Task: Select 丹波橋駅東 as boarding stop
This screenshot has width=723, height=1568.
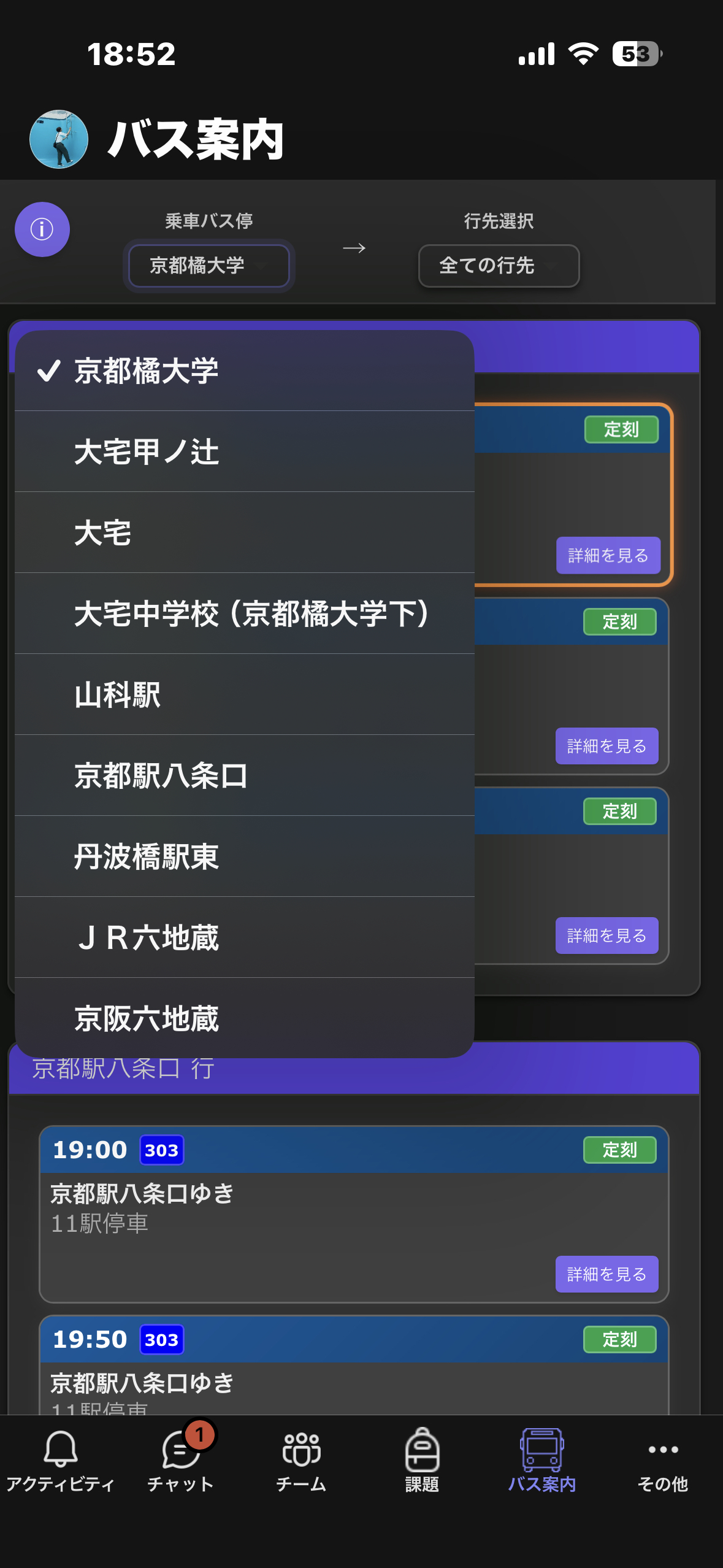Action: coord(244,856)
